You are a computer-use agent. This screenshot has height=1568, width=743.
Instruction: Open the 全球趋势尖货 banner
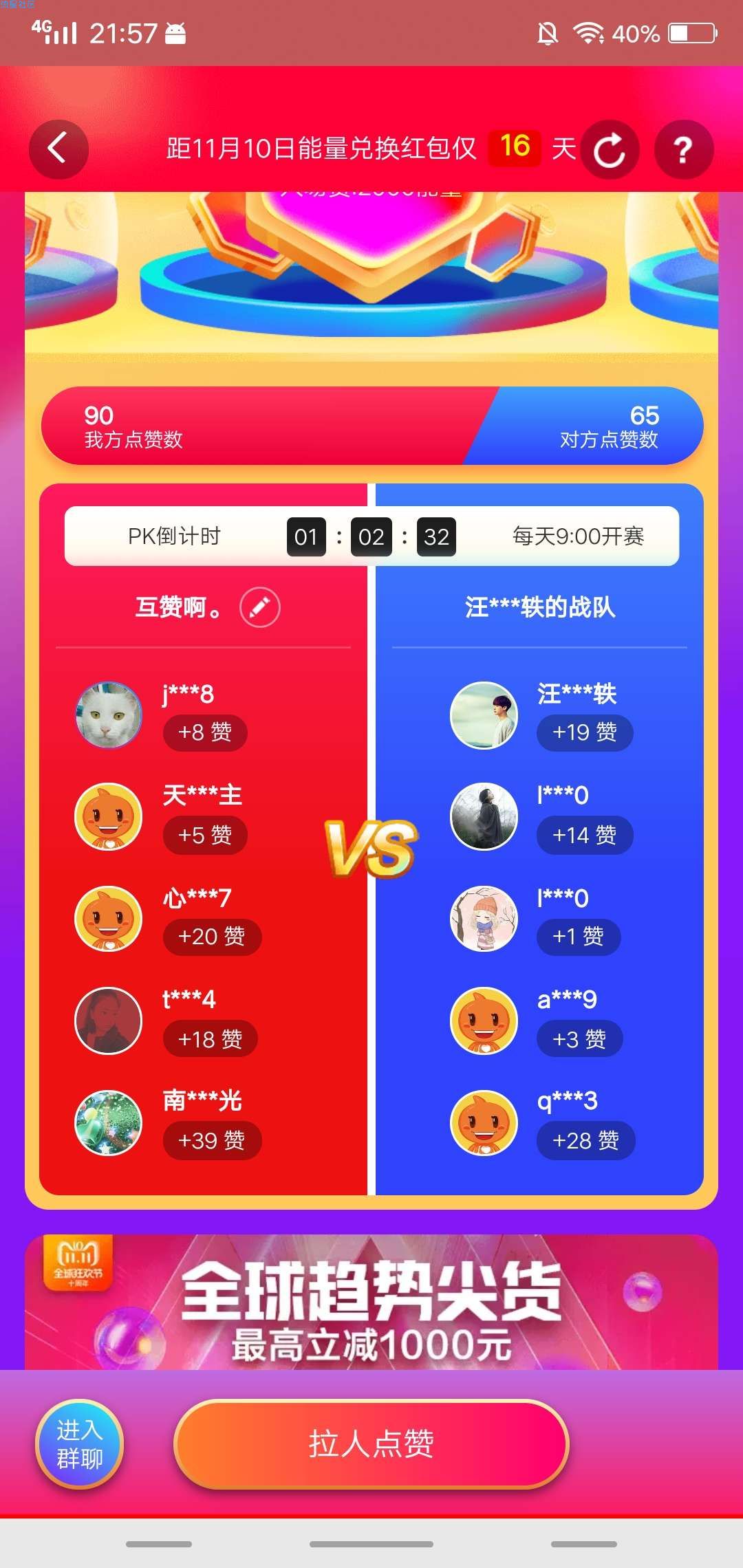[x=371, y=1302]
